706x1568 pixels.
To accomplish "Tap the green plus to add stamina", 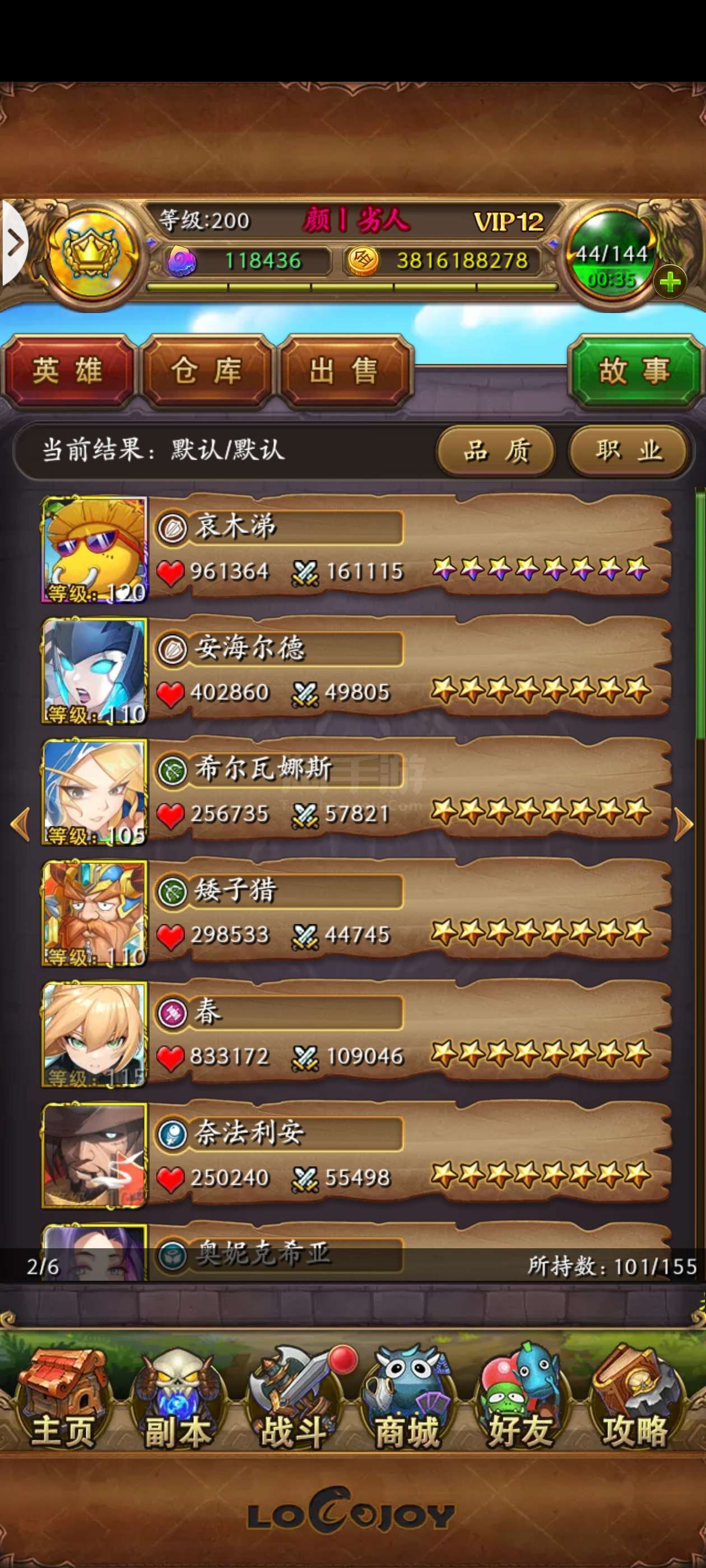I will click(670, 282).
